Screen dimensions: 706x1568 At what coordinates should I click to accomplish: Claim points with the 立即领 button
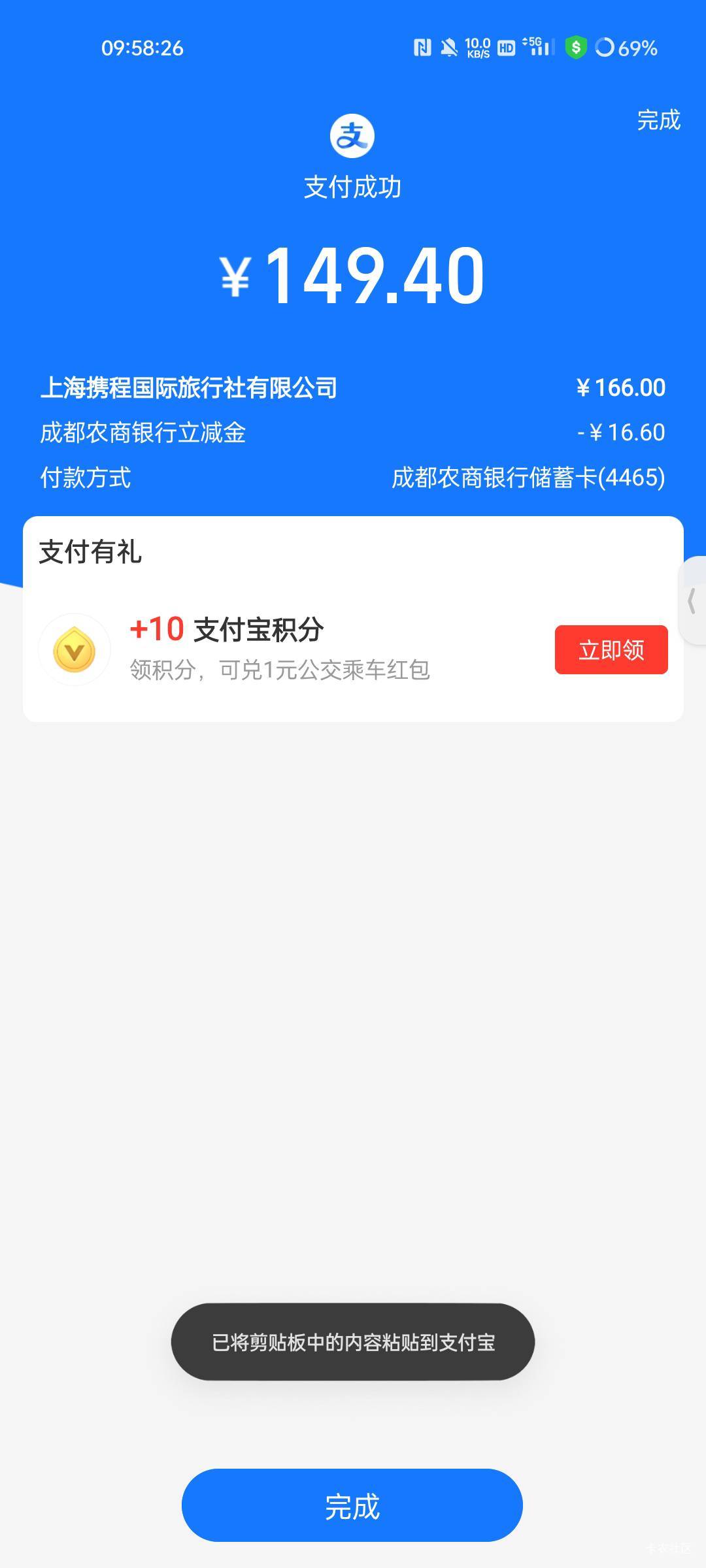pyautogui.click(x=611, y=649)
